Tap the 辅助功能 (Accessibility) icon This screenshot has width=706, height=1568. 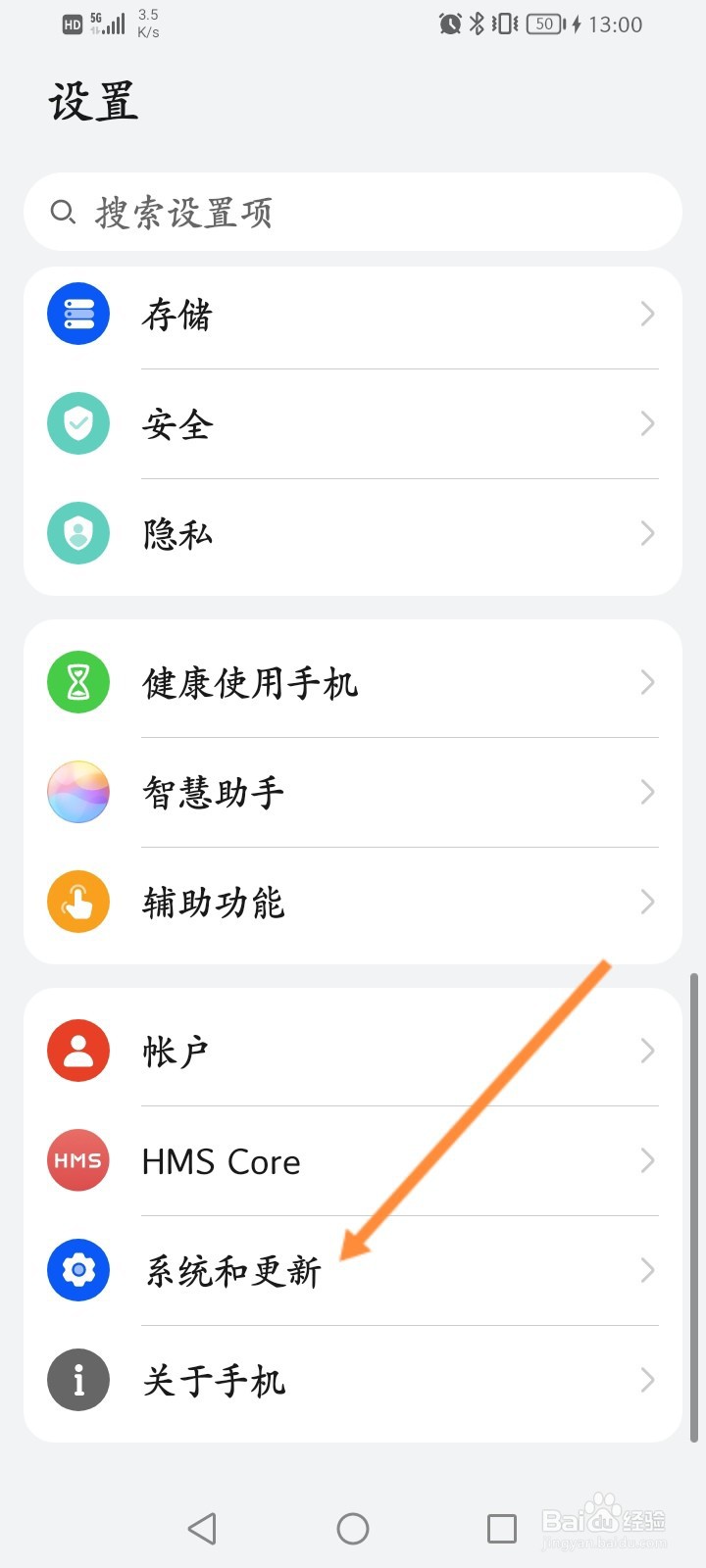click(x=77, y=902)
